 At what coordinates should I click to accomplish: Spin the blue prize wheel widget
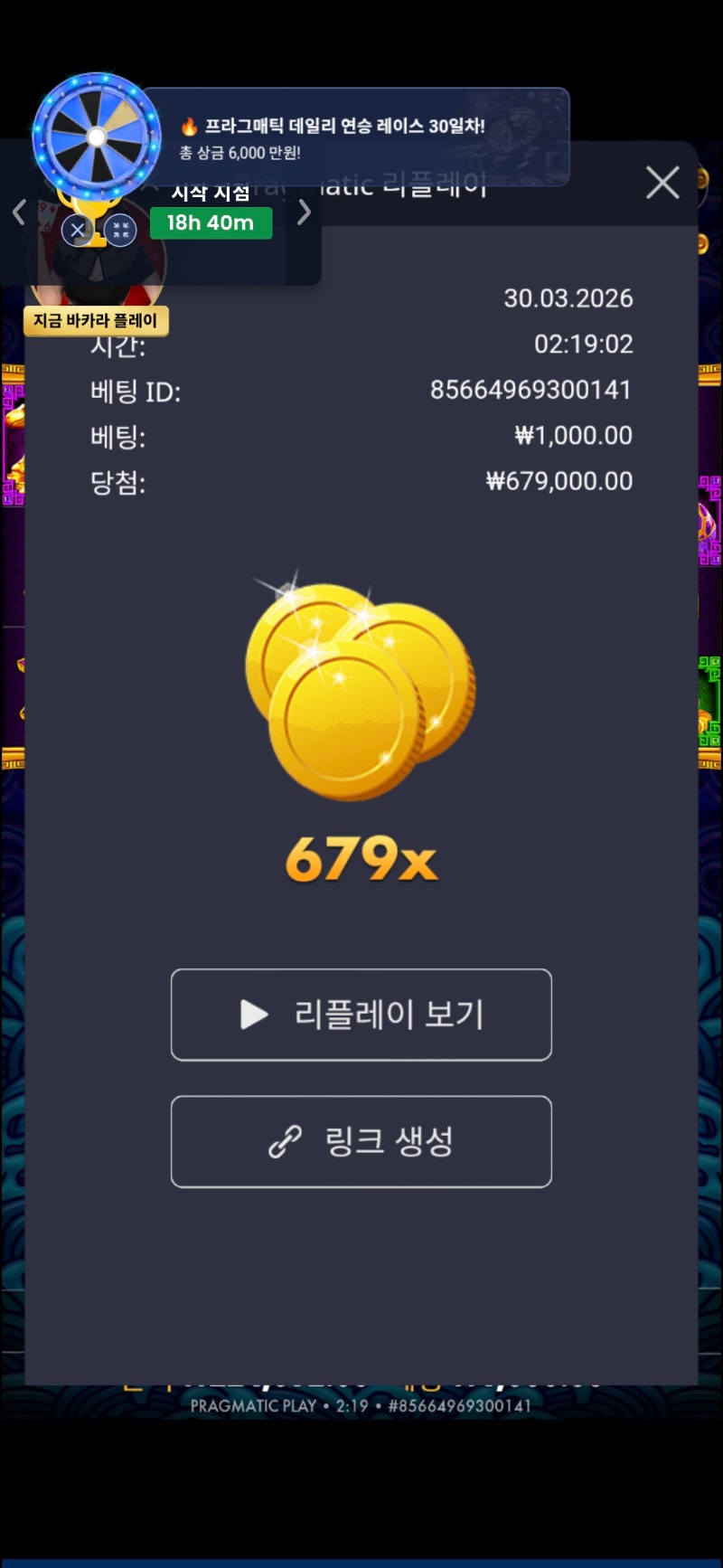(97, 137)
